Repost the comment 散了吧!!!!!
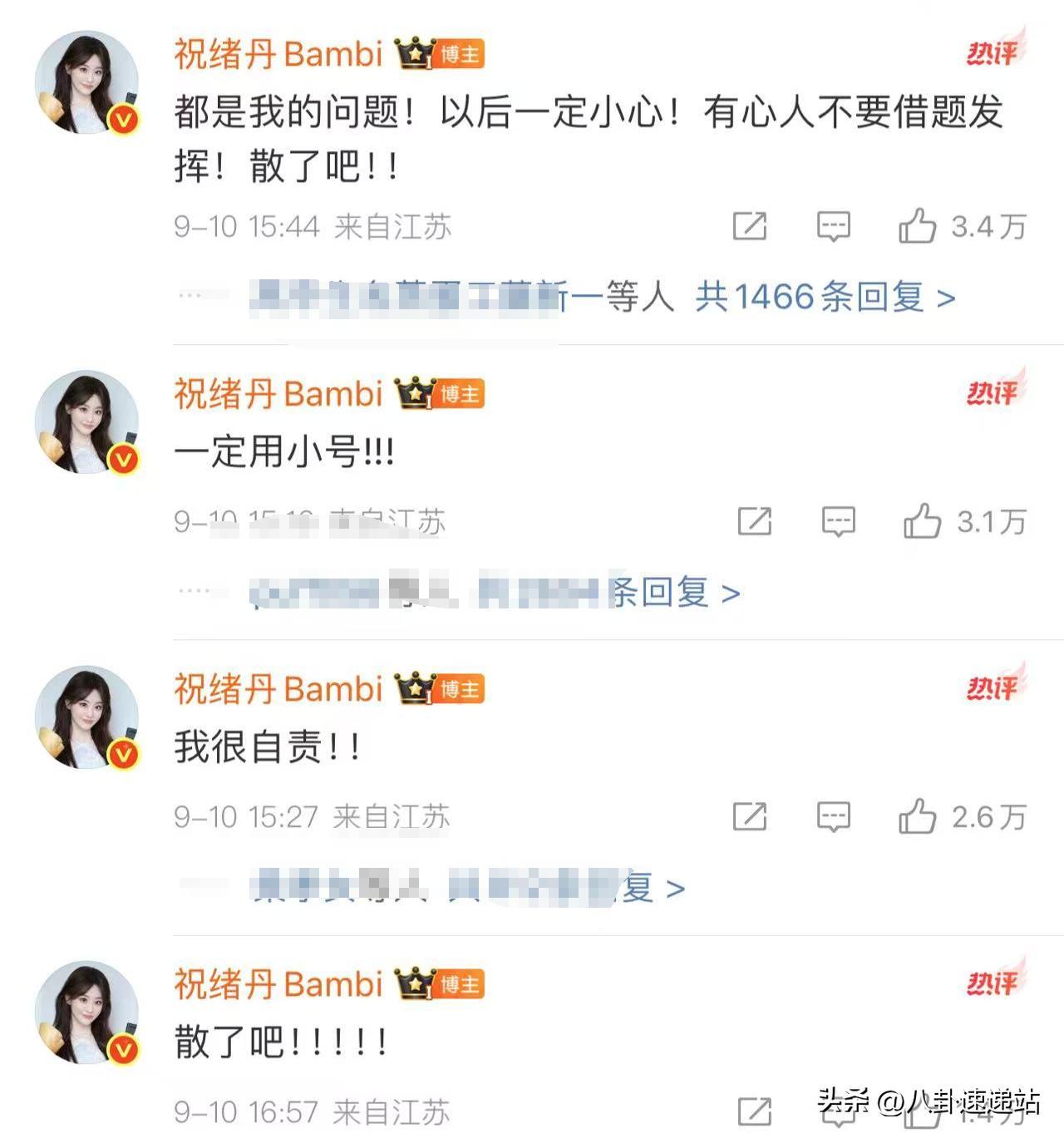 [x=755, y=1111]
